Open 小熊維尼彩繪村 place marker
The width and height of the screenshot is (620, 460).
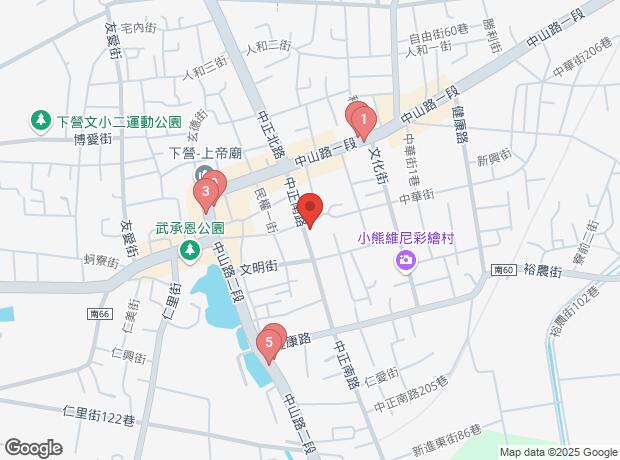click(x=406, y=260)
